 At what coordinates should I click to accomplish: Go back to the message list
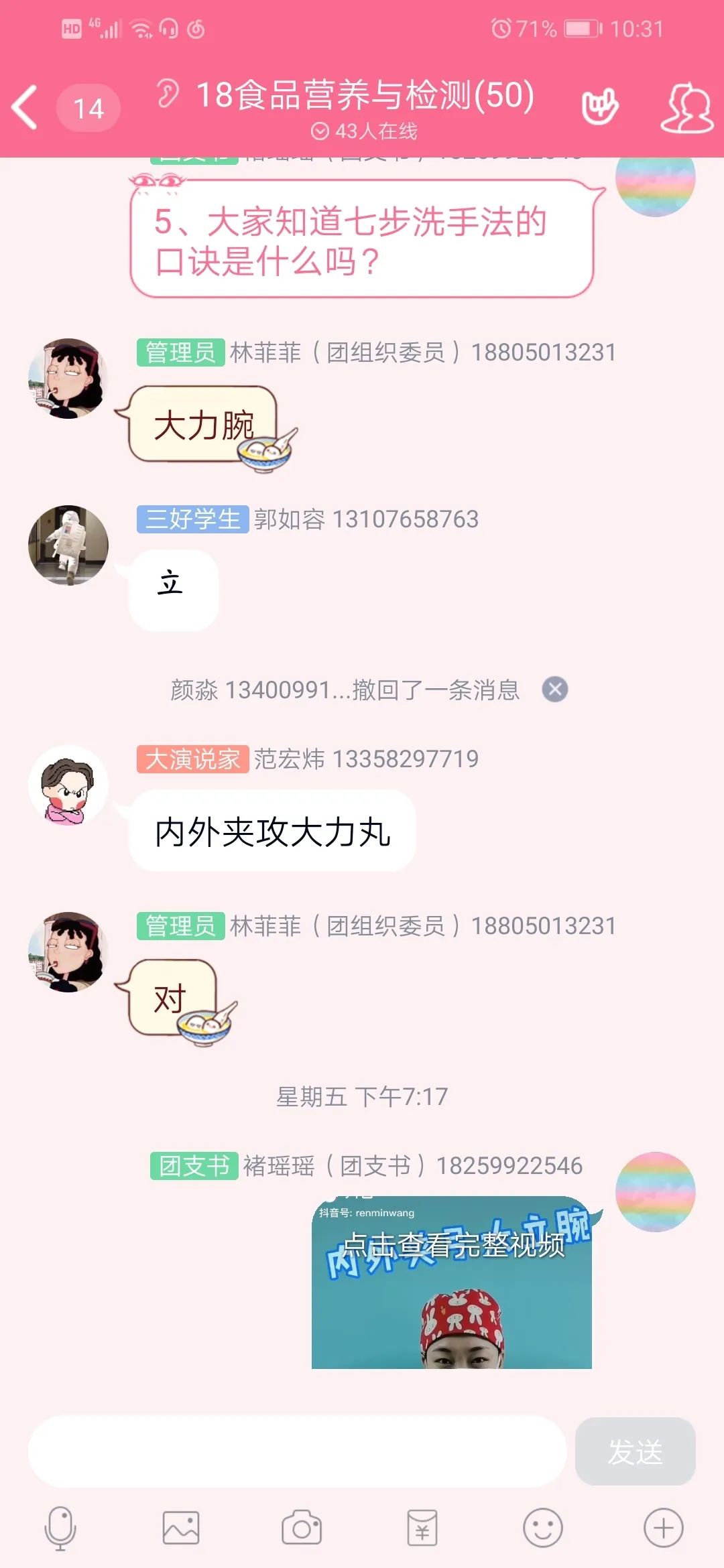click(25, 107)
